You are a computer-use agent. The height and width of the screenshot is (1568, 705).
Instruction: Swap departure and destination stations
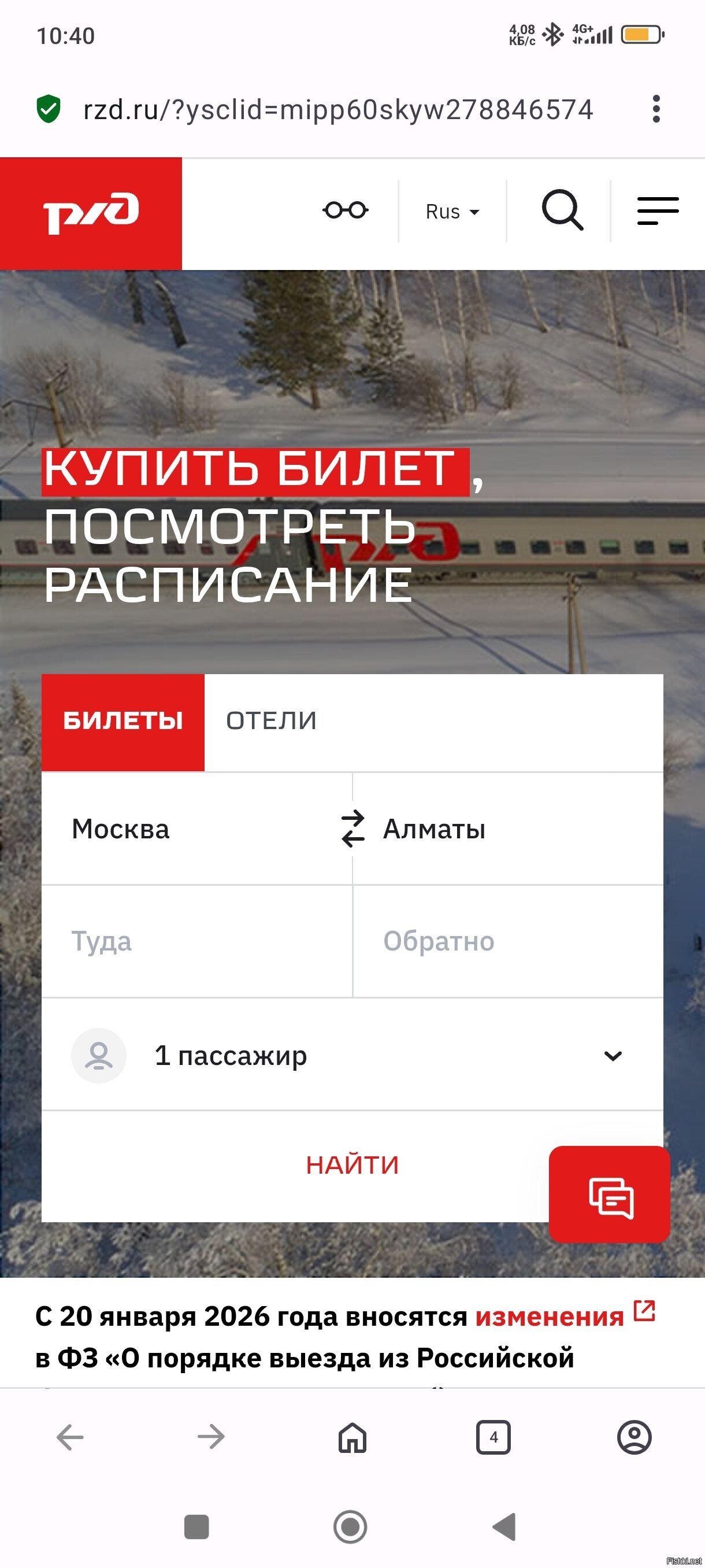click(x=353, y=829)
